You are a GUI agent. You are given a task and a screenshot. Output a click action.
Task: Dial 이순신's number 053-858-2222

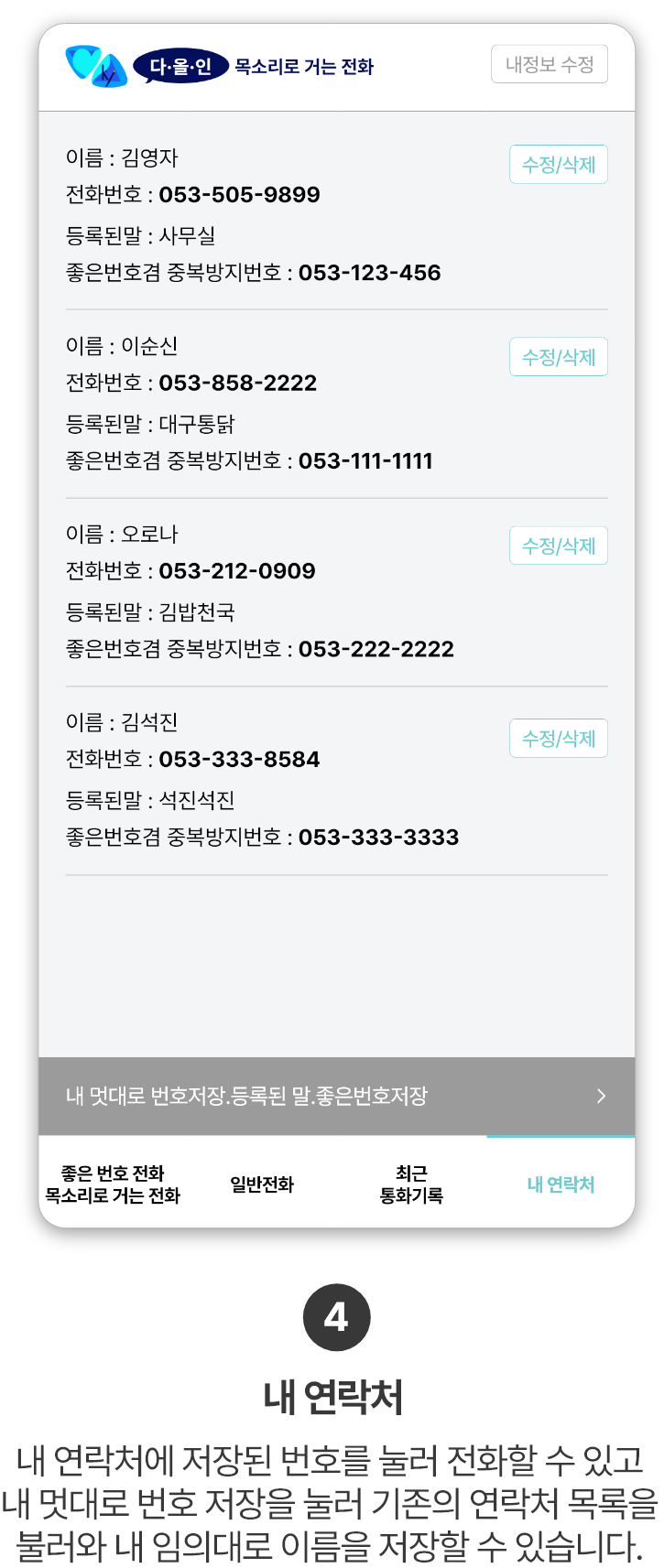[240, 383]
